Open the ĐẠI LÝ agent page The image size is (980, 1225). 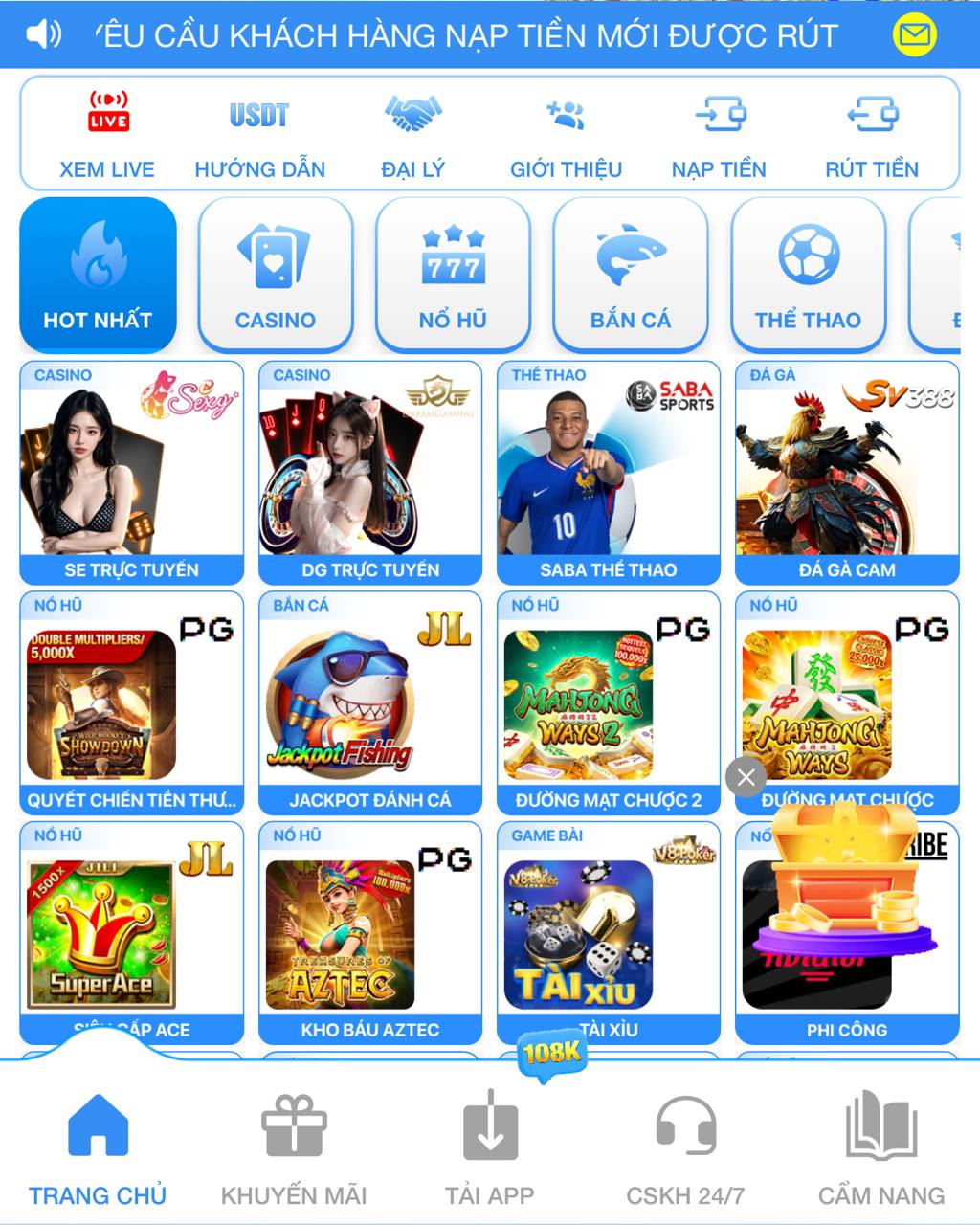click(x=412, y=134)
